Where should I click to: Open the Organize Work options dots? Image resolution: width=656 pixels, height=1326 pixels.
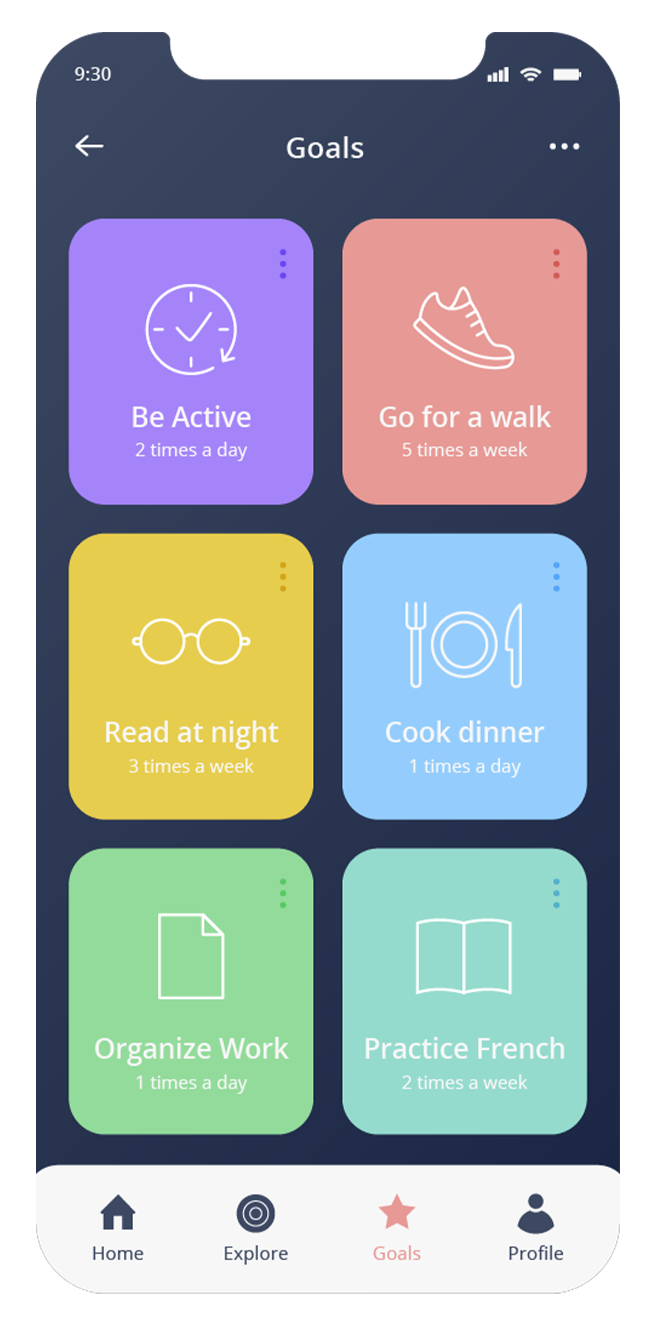tap(283, 893)
